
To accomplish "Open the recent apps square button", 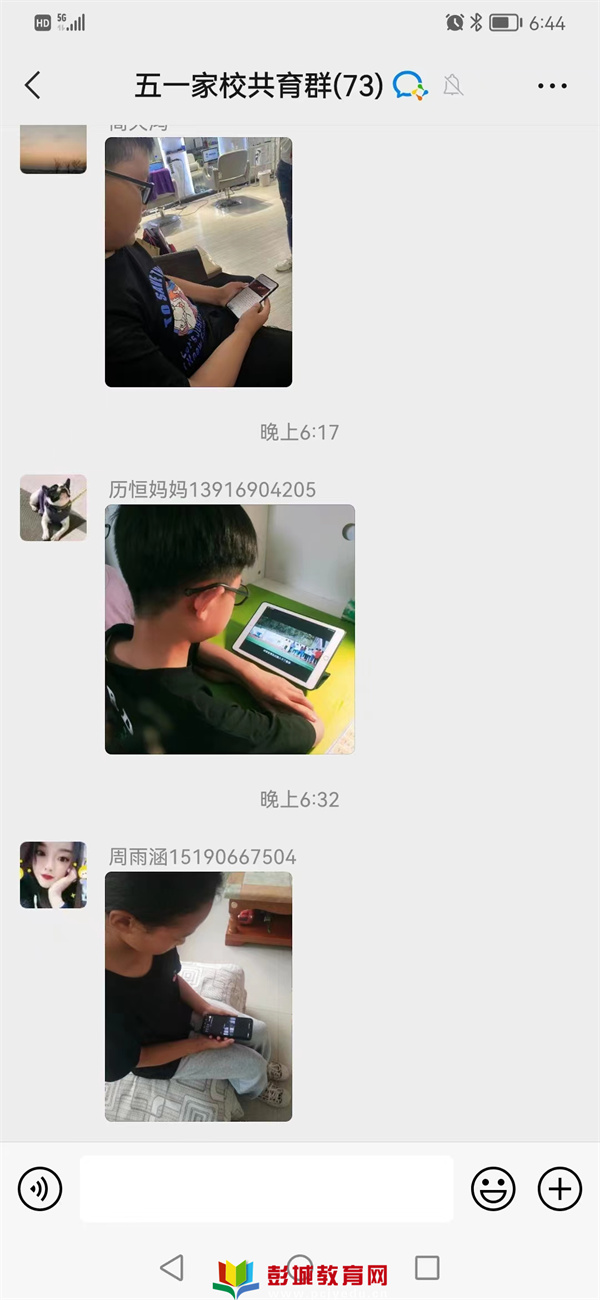I will [x=427, y=1268].
